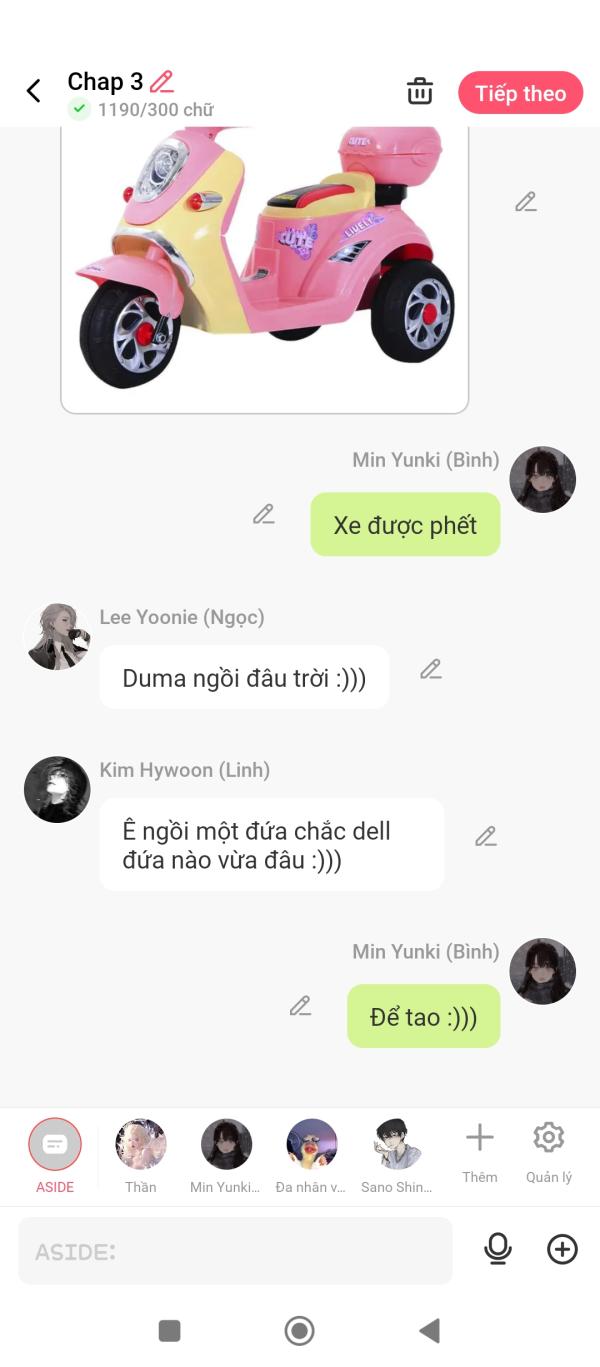Edit the 'Xe được phết' message
This screenshot has width=600, height=1367.
263,514
